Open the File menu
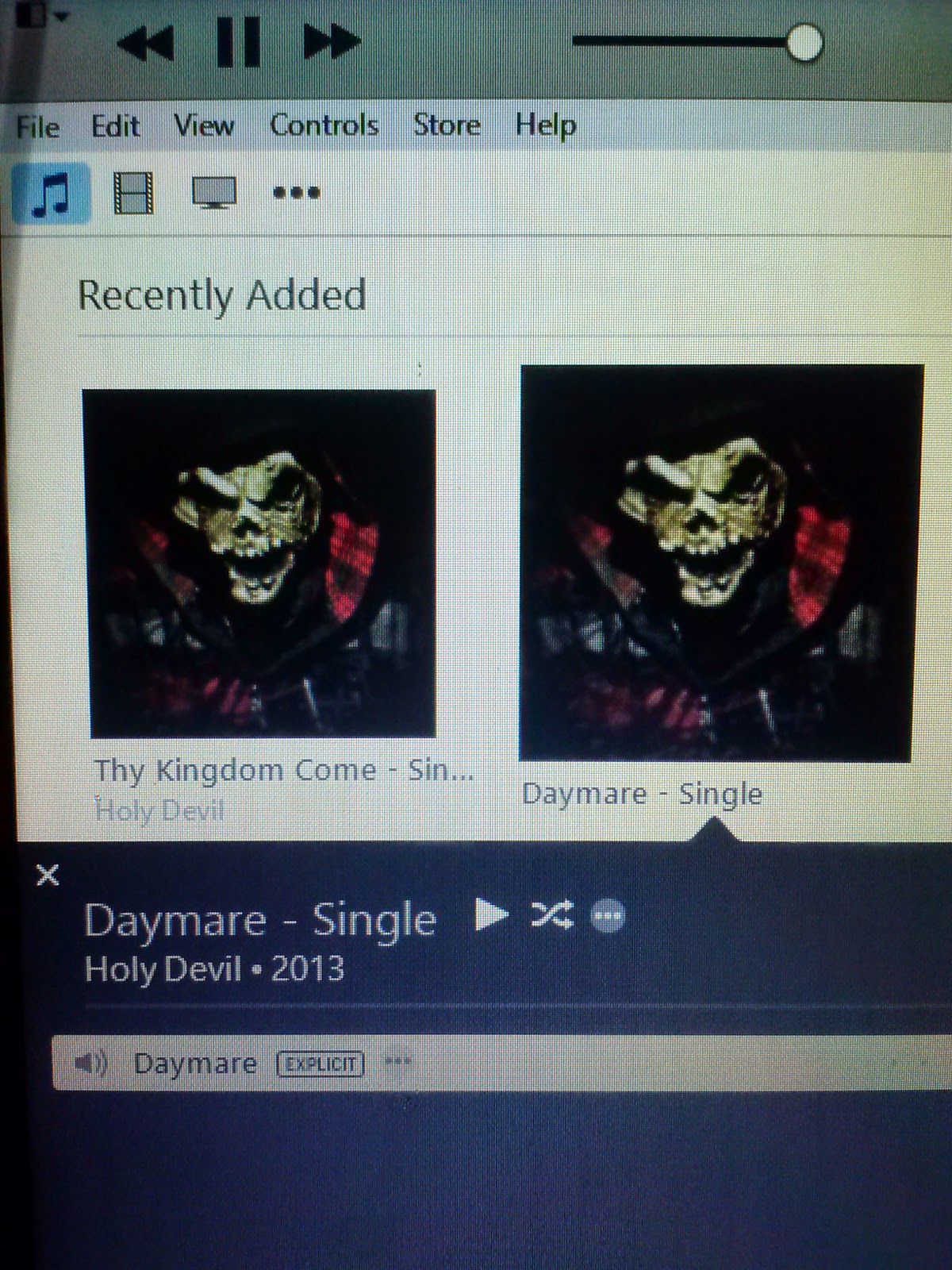This screenshot has width=952, height=1270. (37, 127)
